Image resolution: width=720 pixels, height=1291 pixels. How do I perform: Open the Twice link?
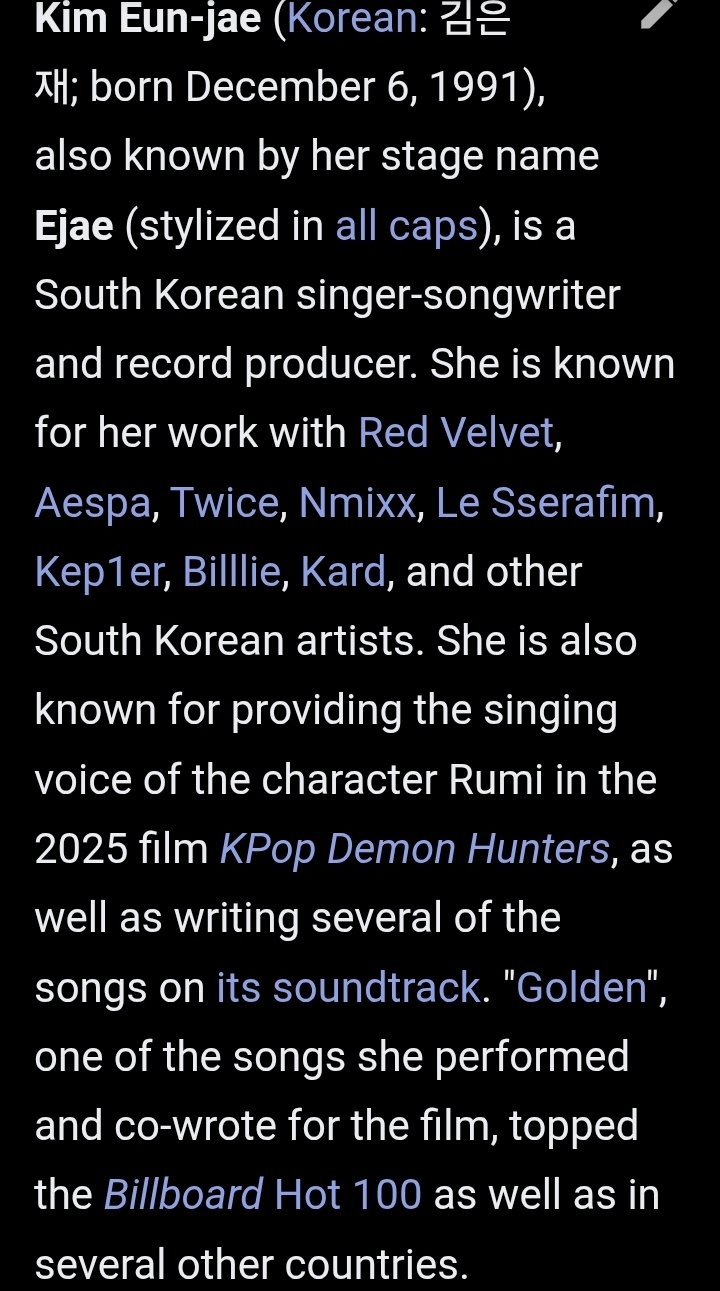224,503
